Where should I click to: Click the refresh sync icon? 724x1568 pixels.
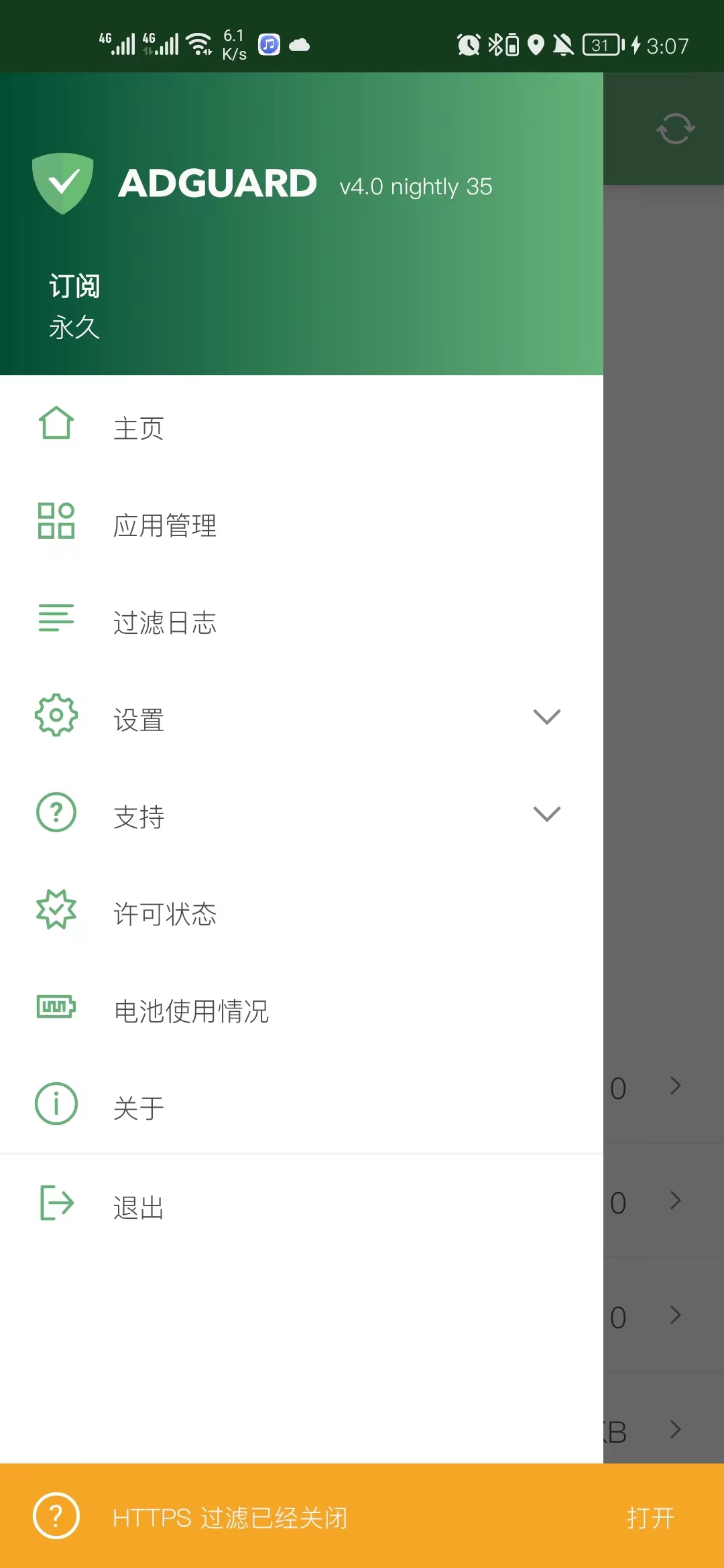(676, 129)
